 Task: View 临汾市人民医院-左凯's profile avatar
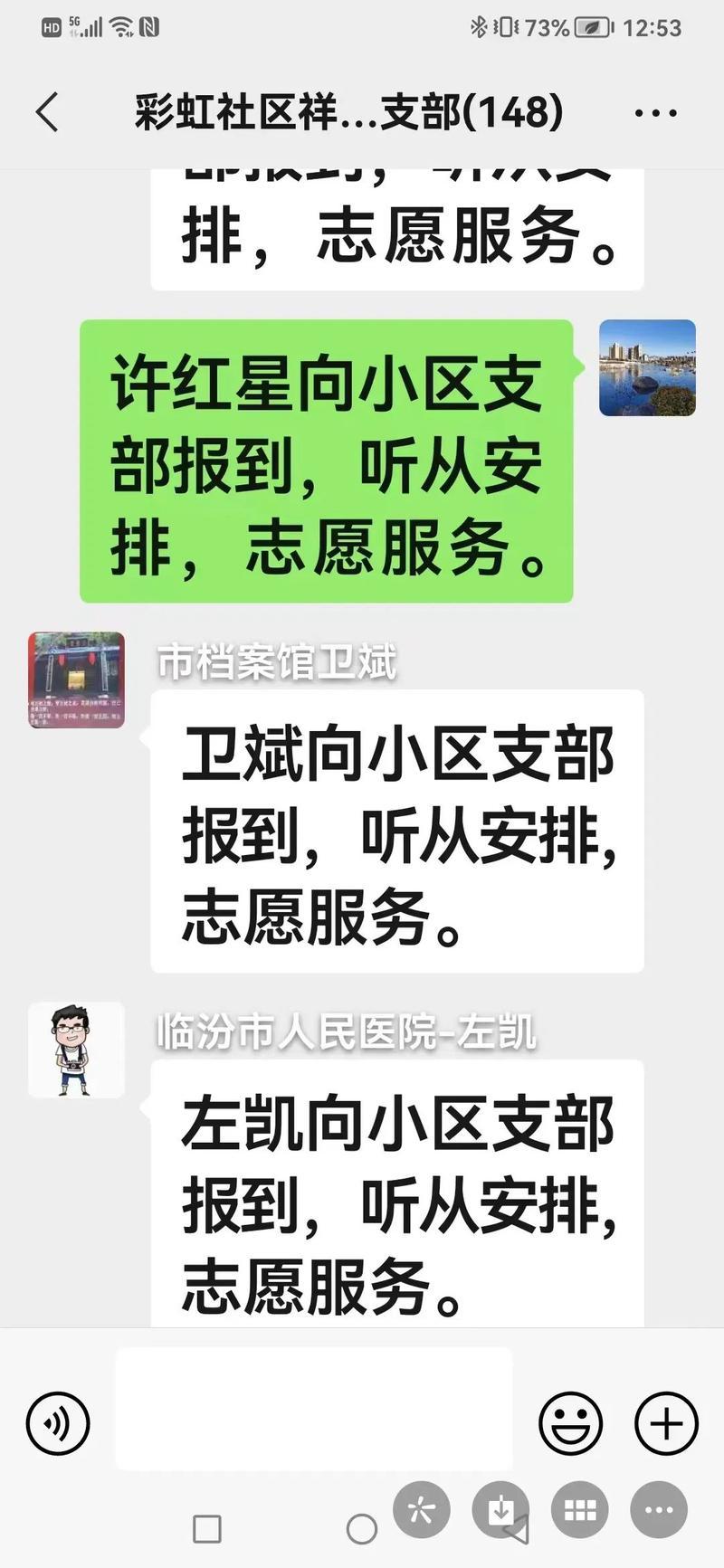76,1050
